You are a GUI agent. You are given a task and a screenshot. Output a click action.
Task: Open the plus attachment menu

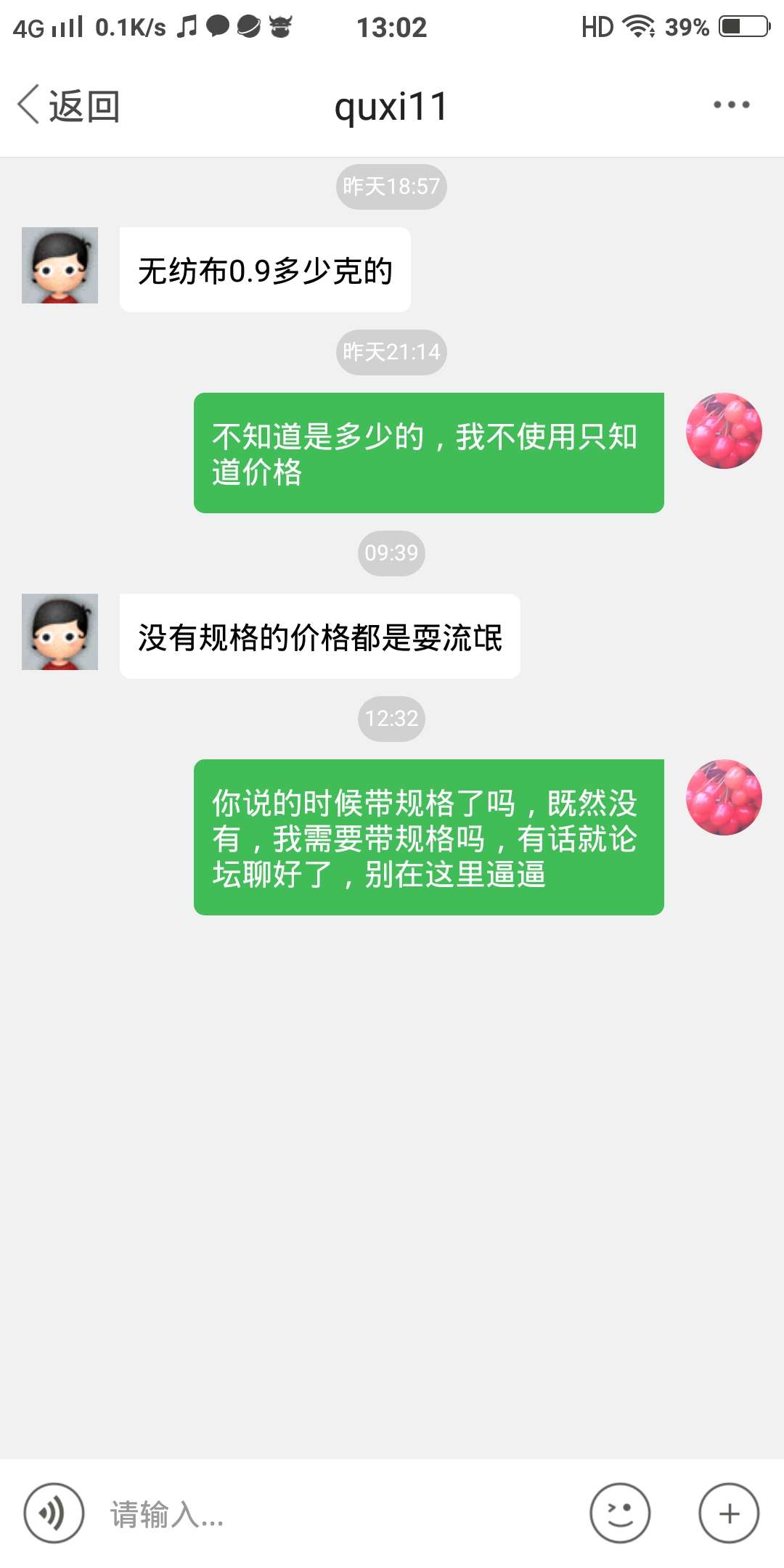click(729, 1514)
